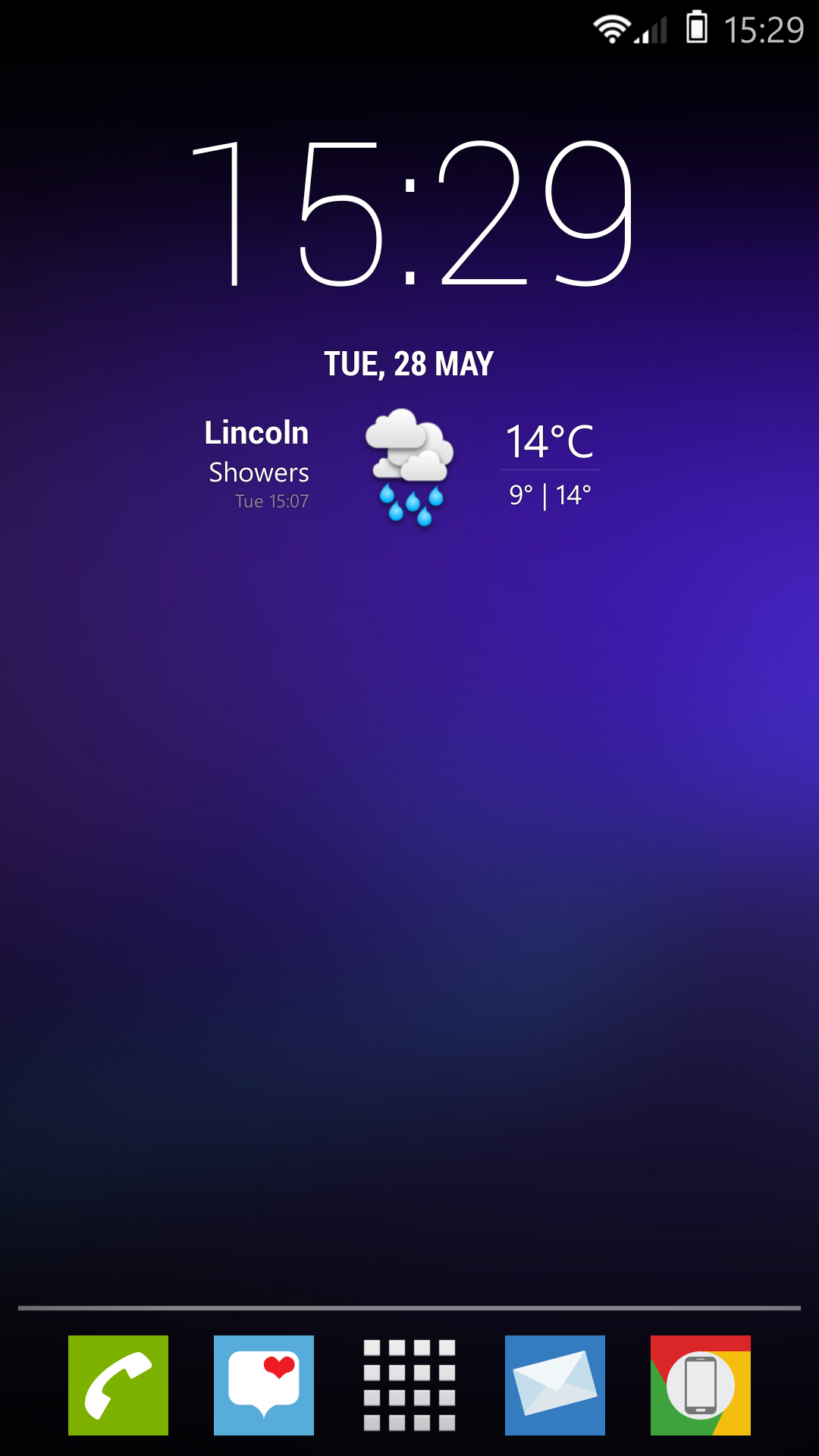Open the green phone dialer app
This screenshot has width=819, height=1456.
click(118, 1385)
